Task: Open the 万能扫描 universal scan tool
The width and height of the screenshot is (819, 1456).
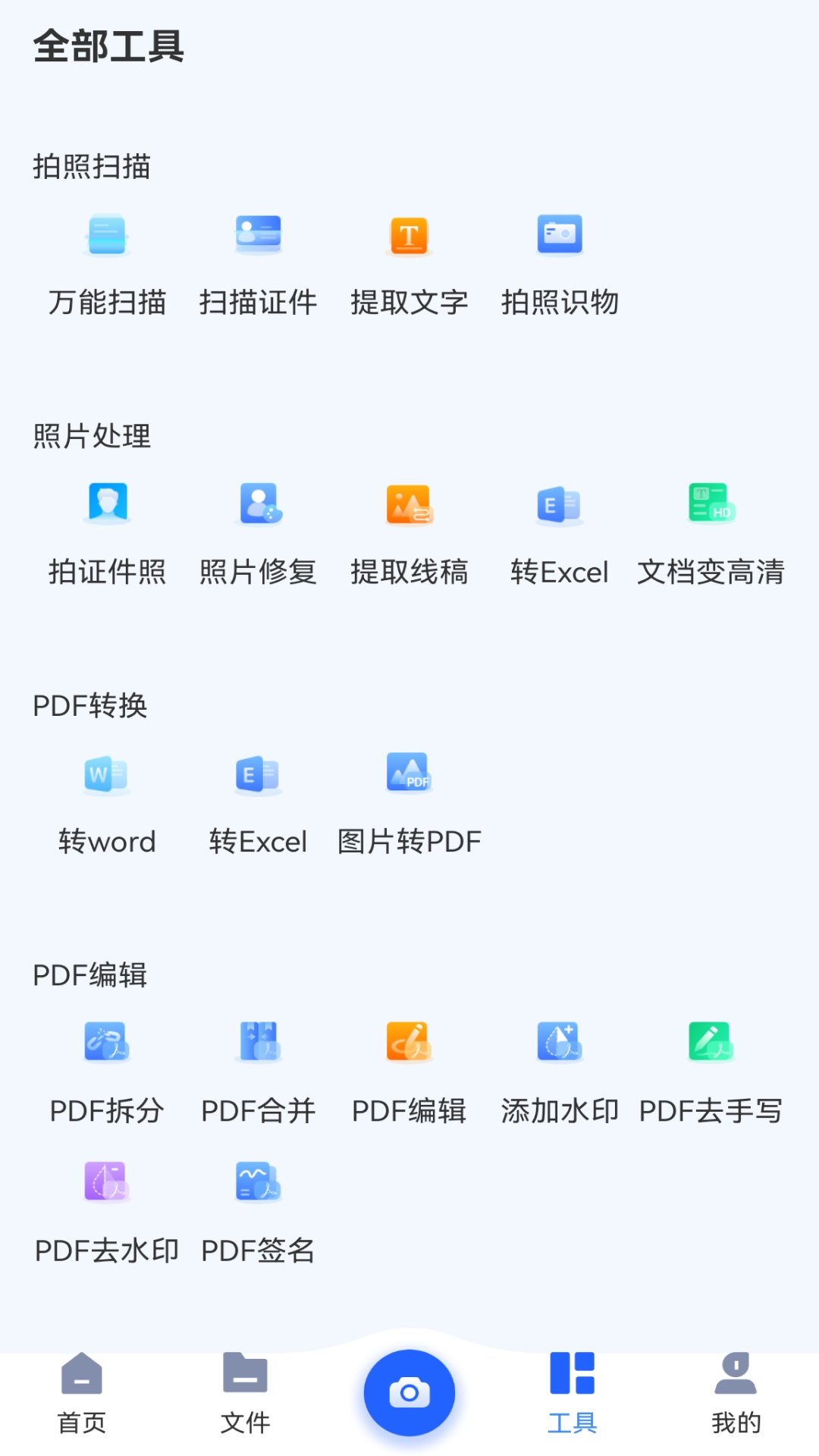Action: (x=107, y=265)
